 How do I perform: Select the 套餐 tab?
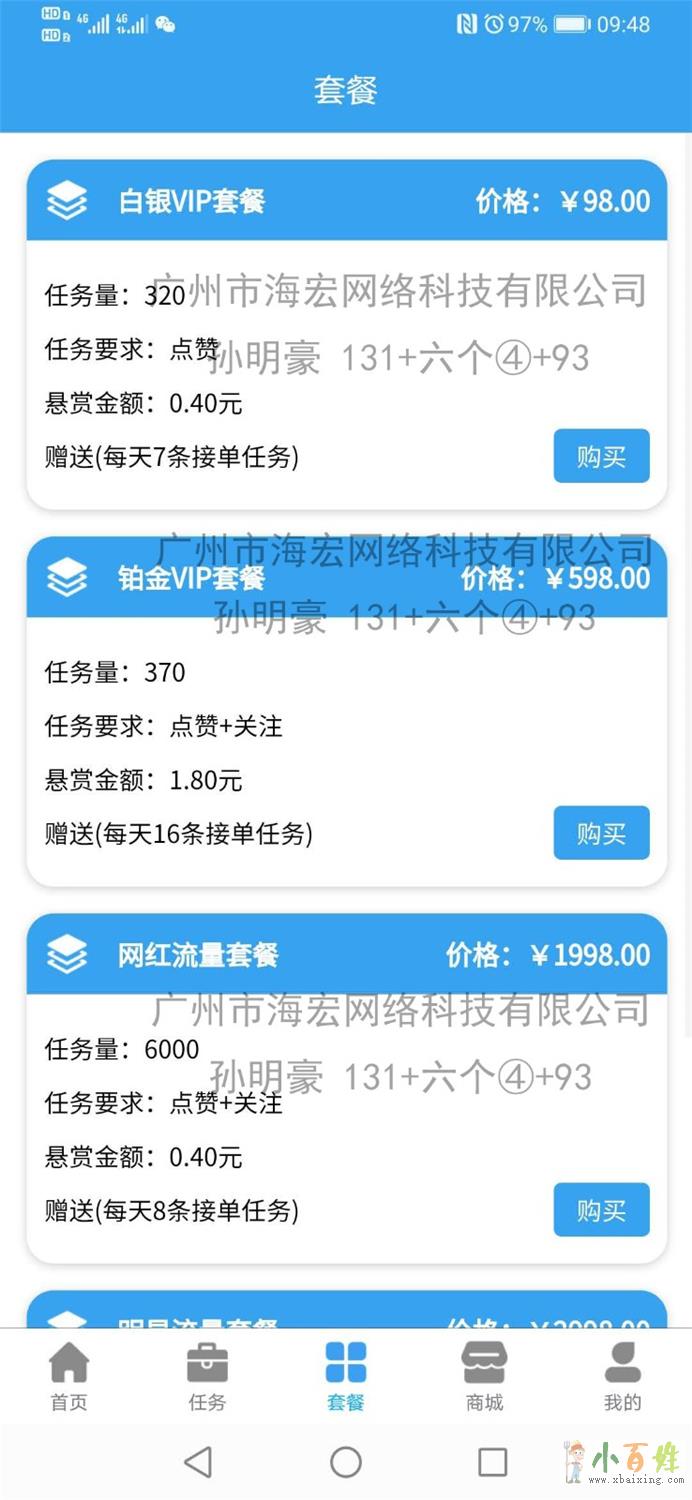point(346,1376)
